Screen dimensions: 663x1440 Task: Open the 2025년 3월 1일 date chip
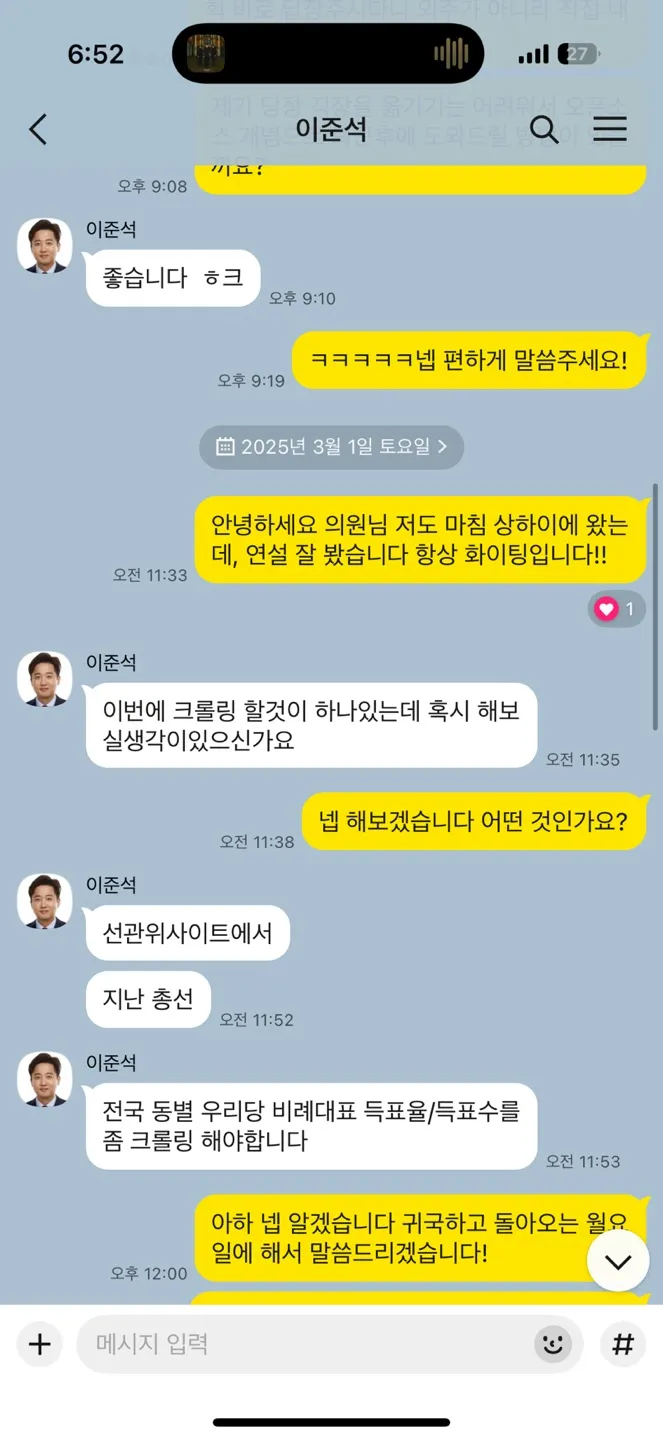click(331, 447)
